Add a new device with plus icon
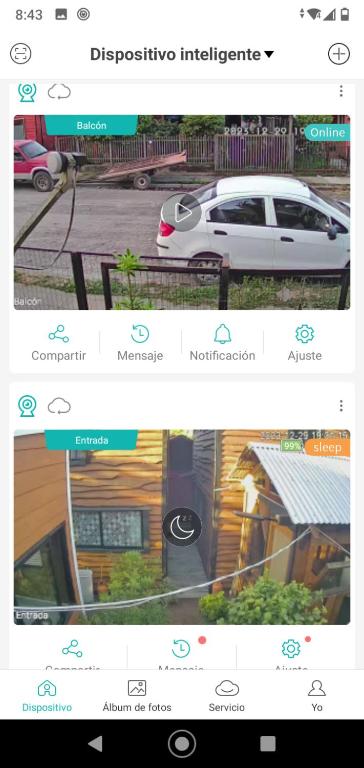 [x=339, y=53]
